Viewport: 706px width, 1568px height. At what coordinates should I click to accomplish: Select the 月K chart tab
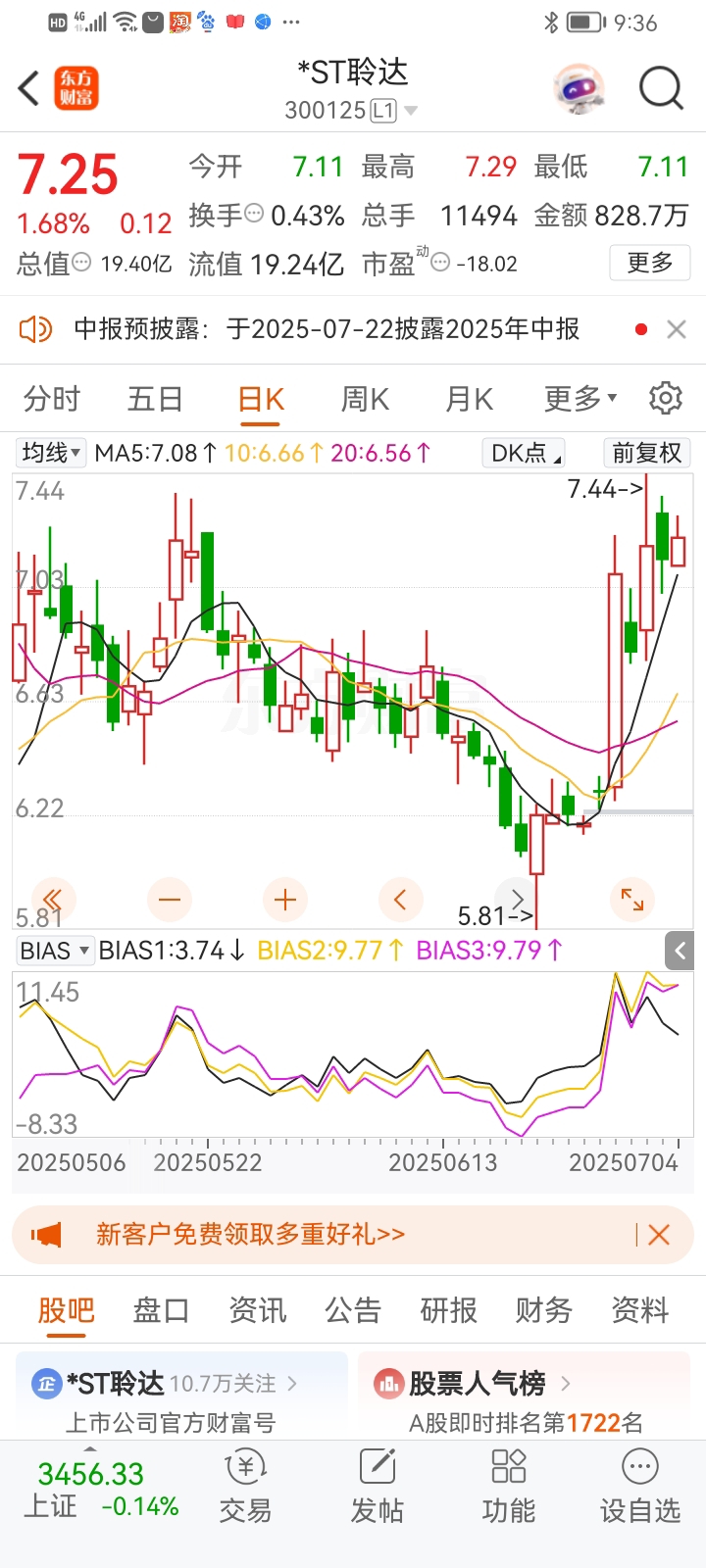[x=469, y=399]
